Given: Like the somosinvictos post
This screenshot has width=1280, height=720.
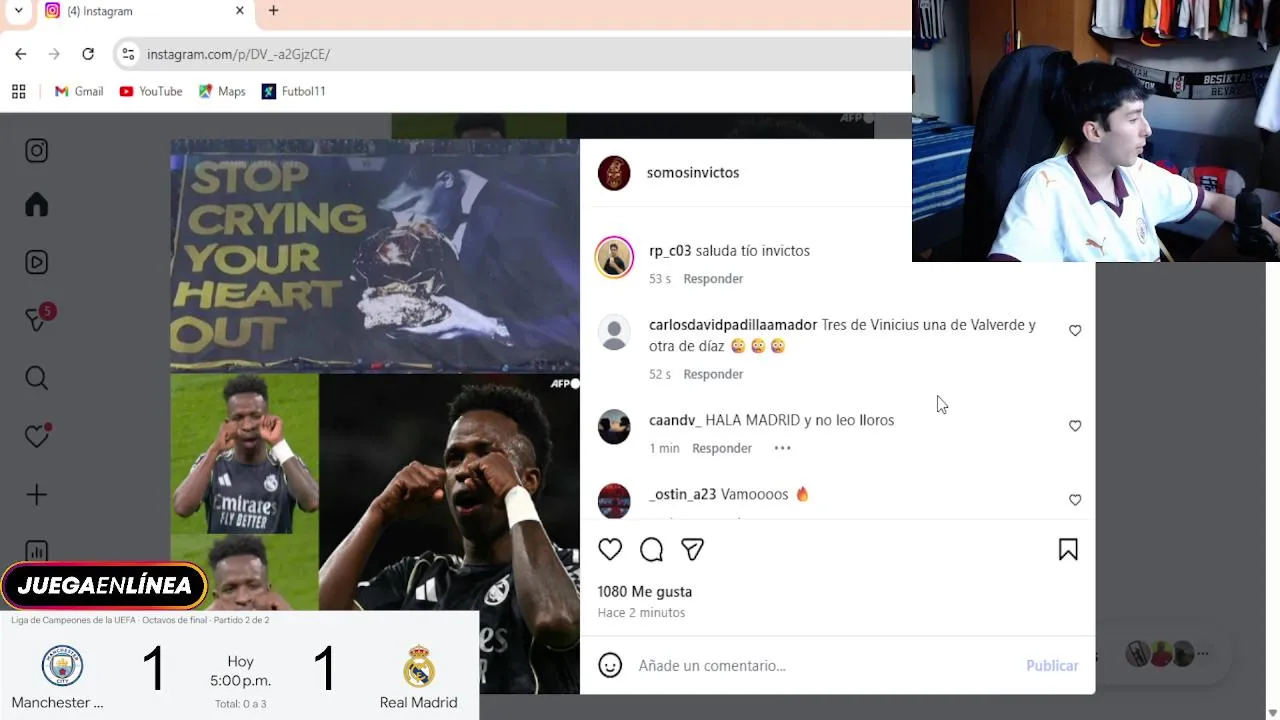Looking at the screenshot, I should 610,549.
